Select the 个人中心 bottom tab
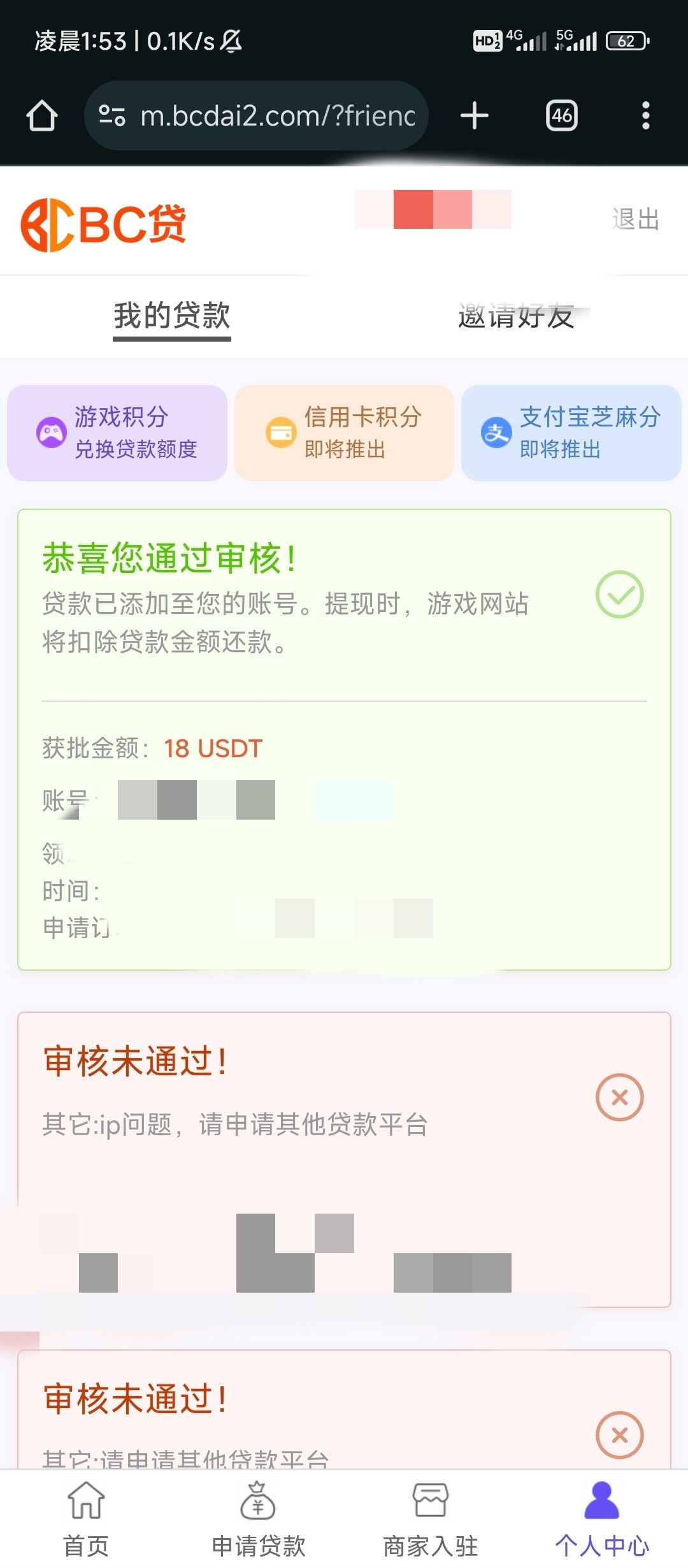This screenshot has height=1568, width=688. (x=602, y=1520)
